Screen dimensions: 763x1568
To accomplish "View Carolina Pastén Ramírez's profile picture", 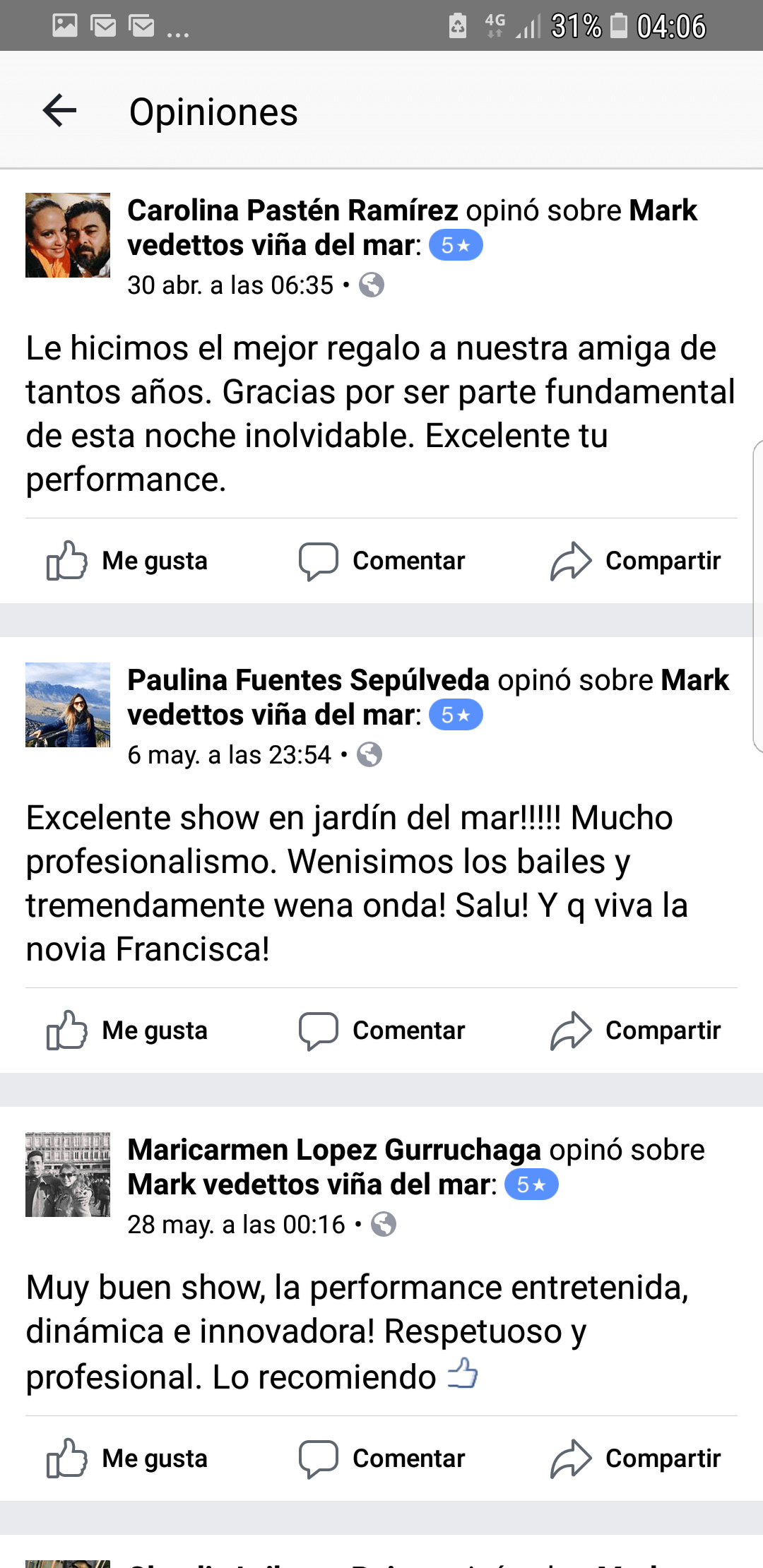I will [68, 235].
